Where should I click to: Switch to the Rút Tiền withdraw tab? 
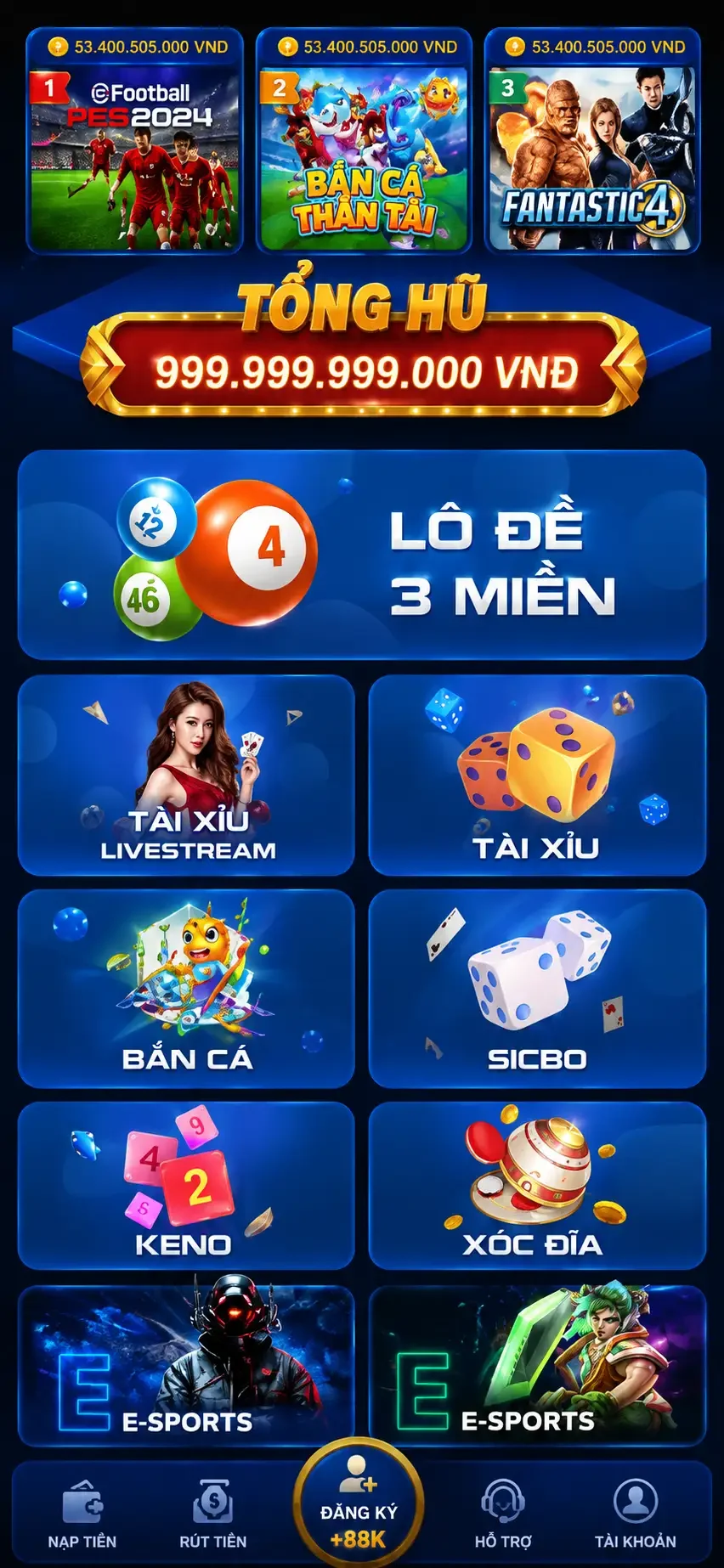pyautogui.click(x=213, y=1514)
